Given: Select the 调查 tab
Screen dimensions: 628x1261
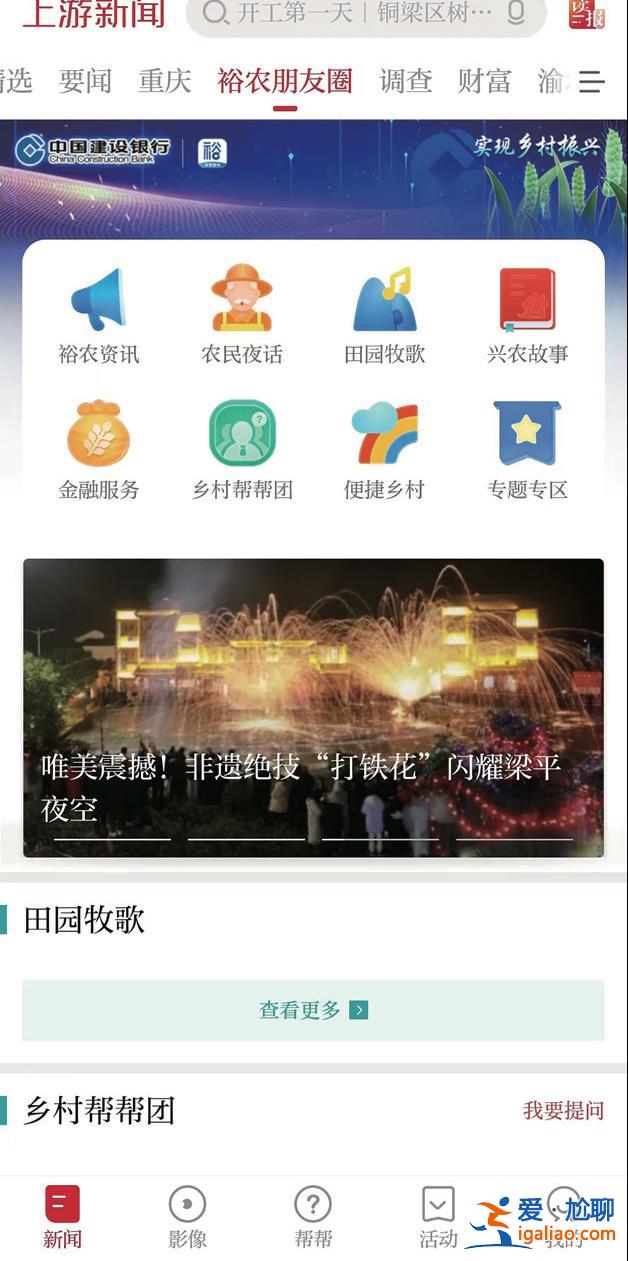Looking at the screenshot, I should 406,82.
